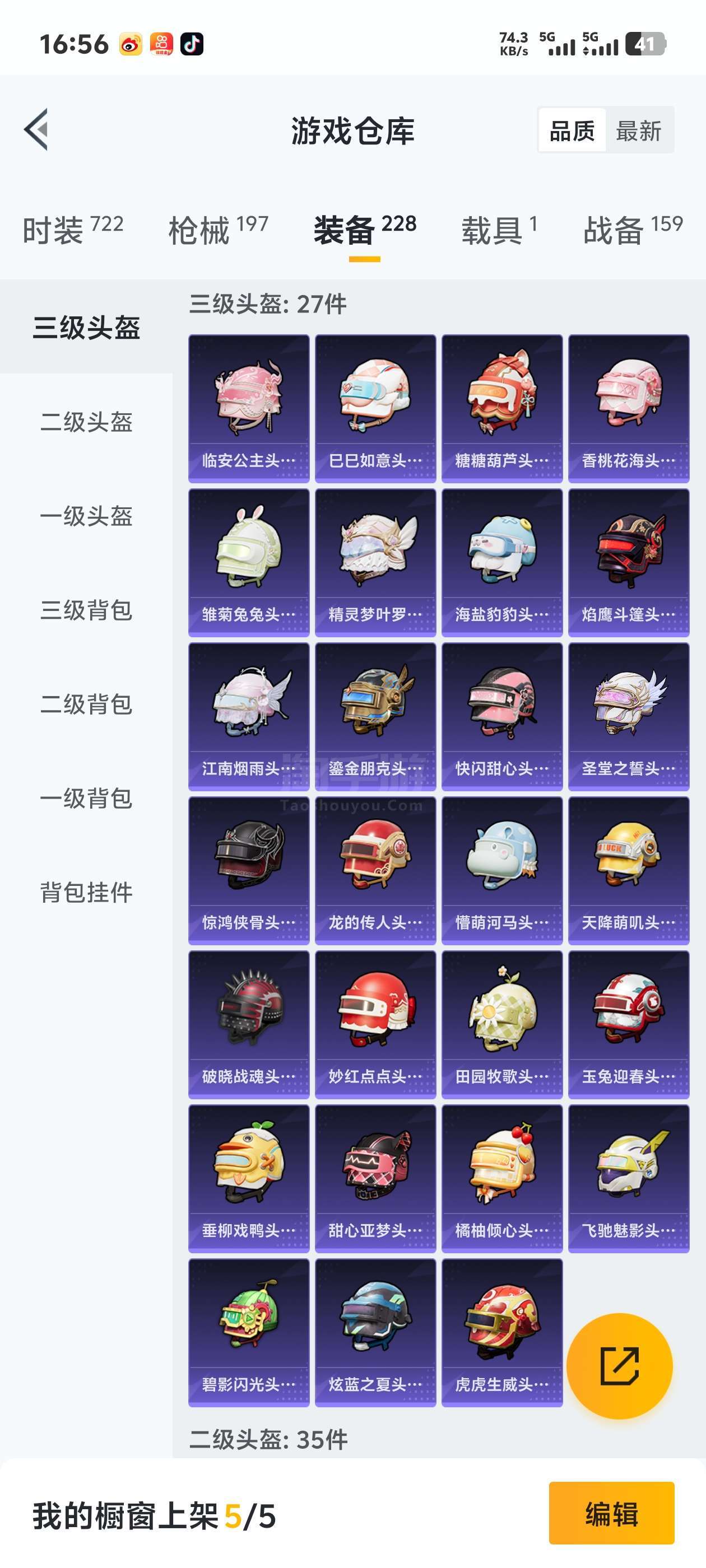706x1568 pixels.
Task: Open the 临安公主头盔 item
Action: pos(249,408)
